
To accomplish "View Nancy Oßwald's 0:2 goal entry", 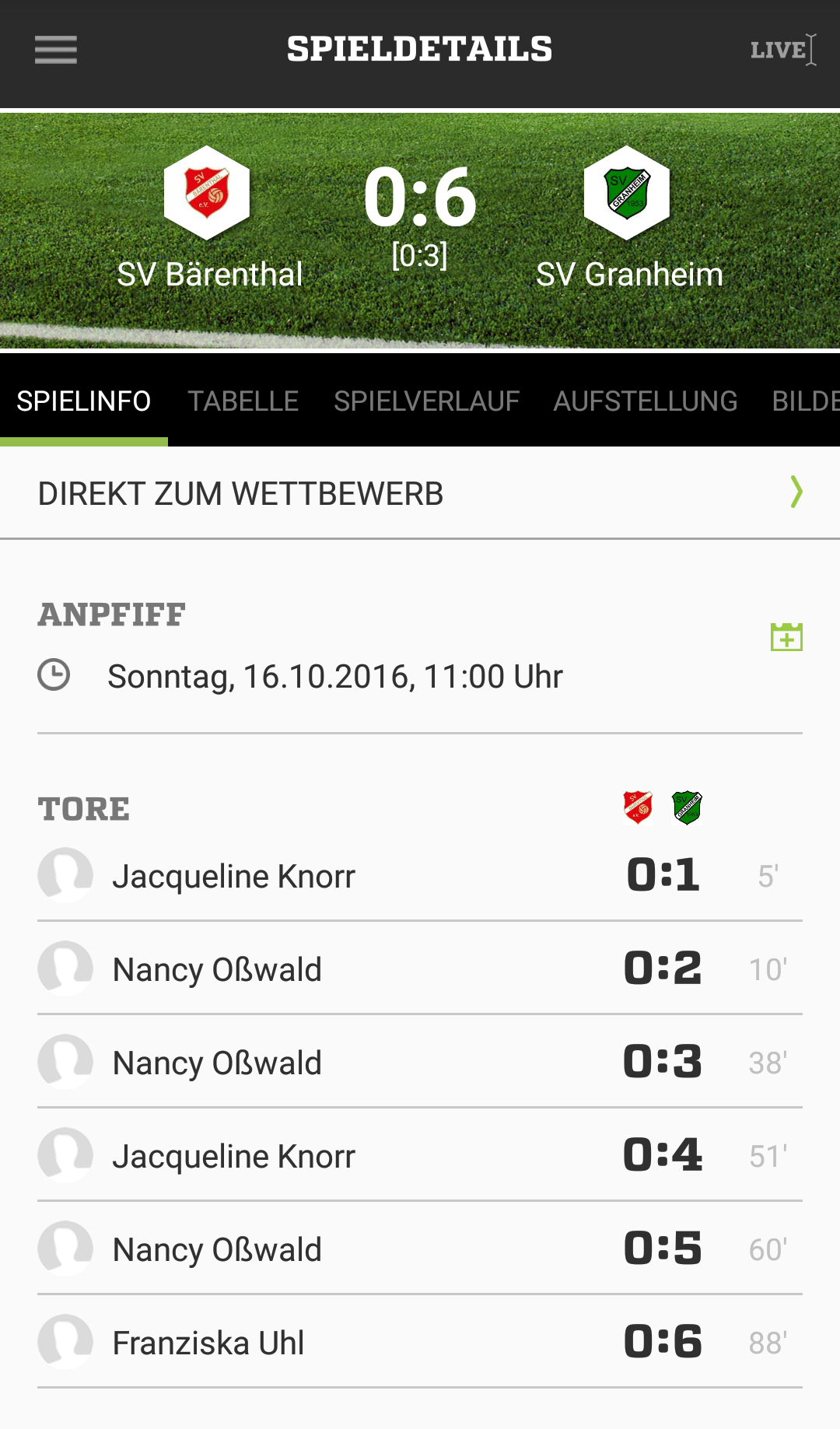I will (420, 969).
